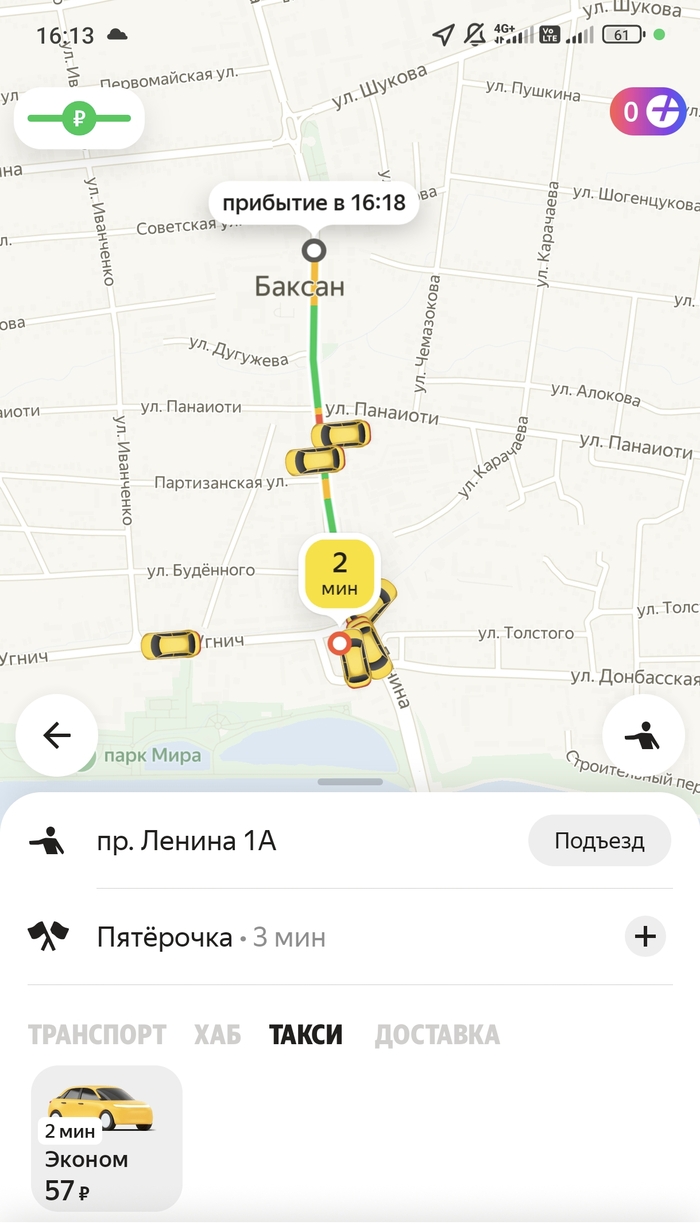
Task: Switch to the Транспорт tab
Action: [97, 1034]
